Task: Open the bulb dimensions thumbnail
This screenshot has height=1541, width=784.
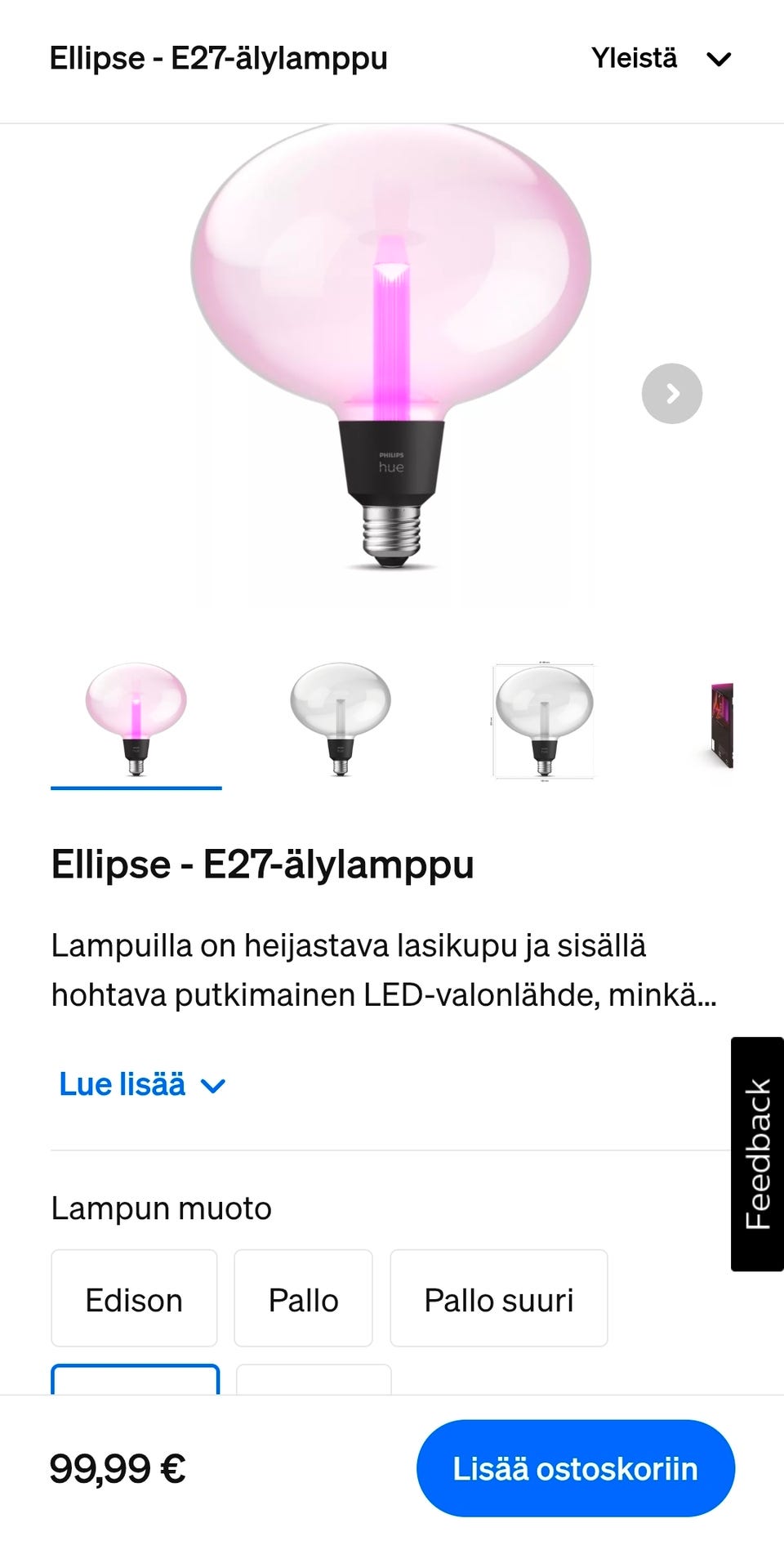Action: (x=544, y=721)
